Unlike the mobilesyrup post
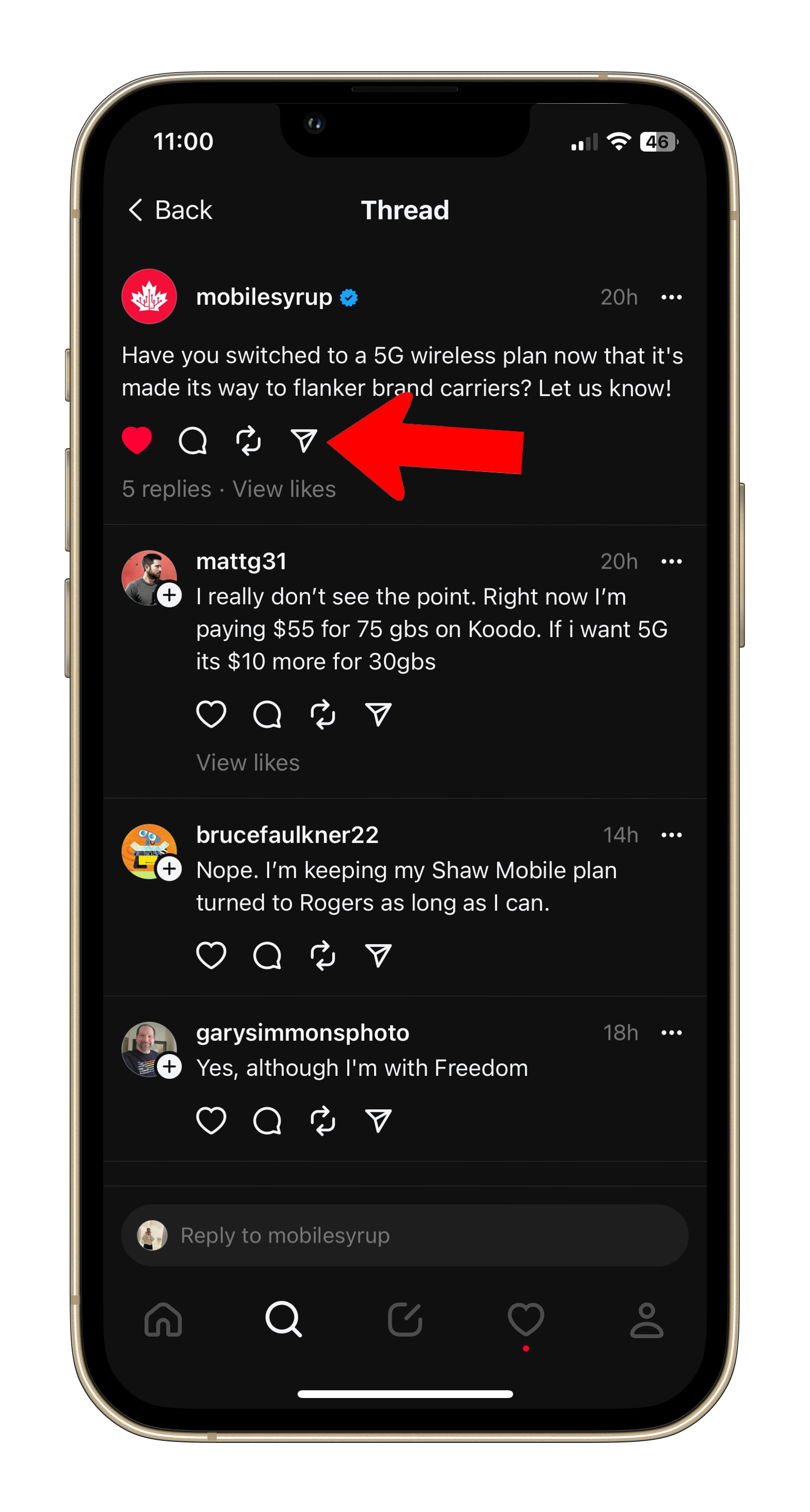 pyautogui.click(x=137, y=440)
